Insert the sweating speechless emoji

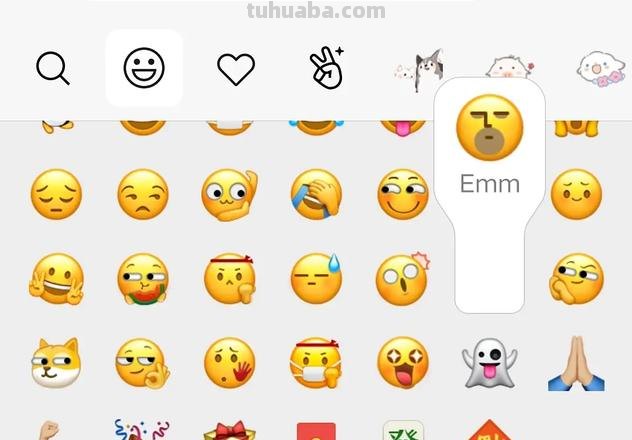(316, 279)
